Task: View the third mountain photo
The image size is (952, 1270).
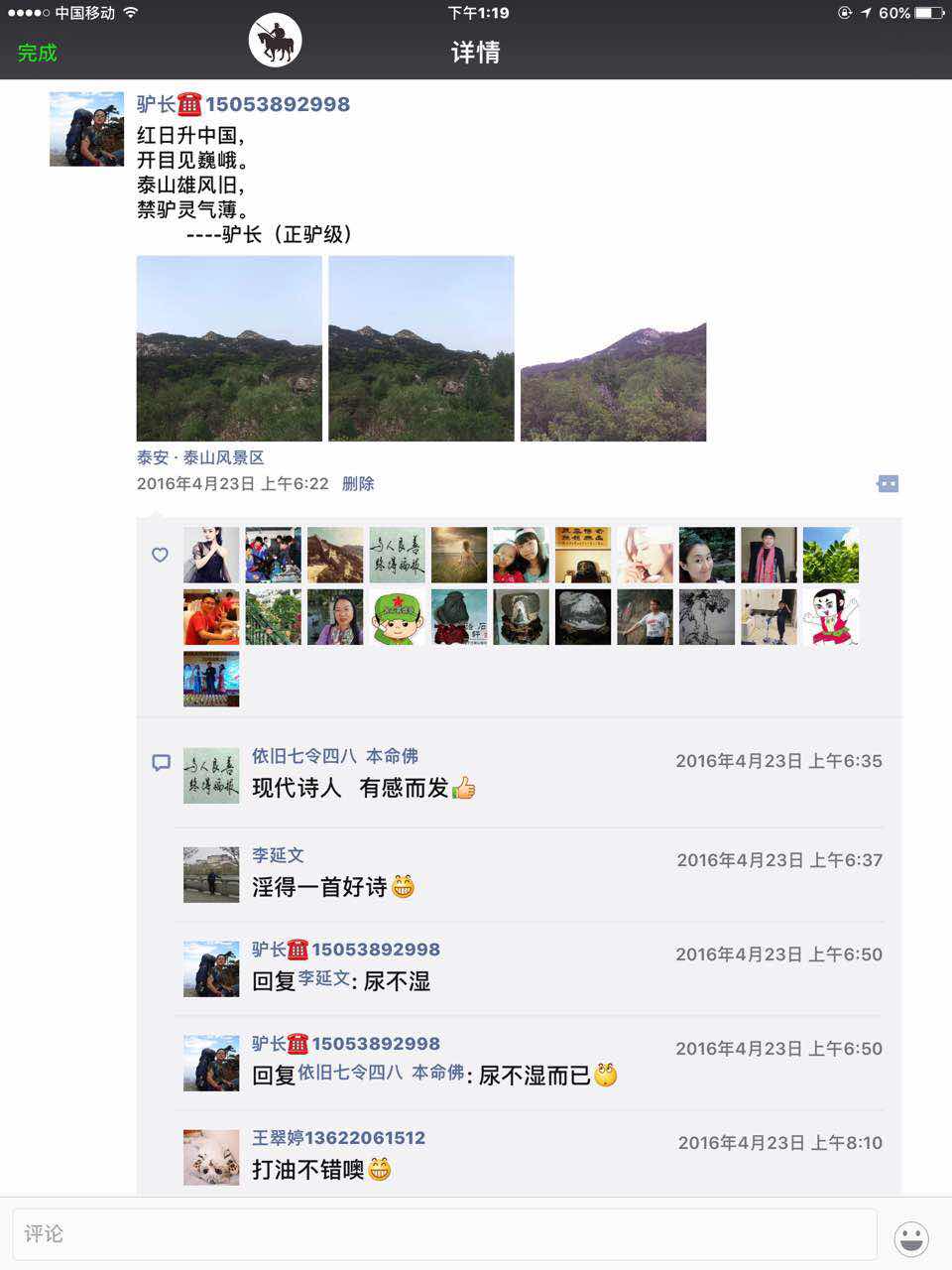Action: 613,381
